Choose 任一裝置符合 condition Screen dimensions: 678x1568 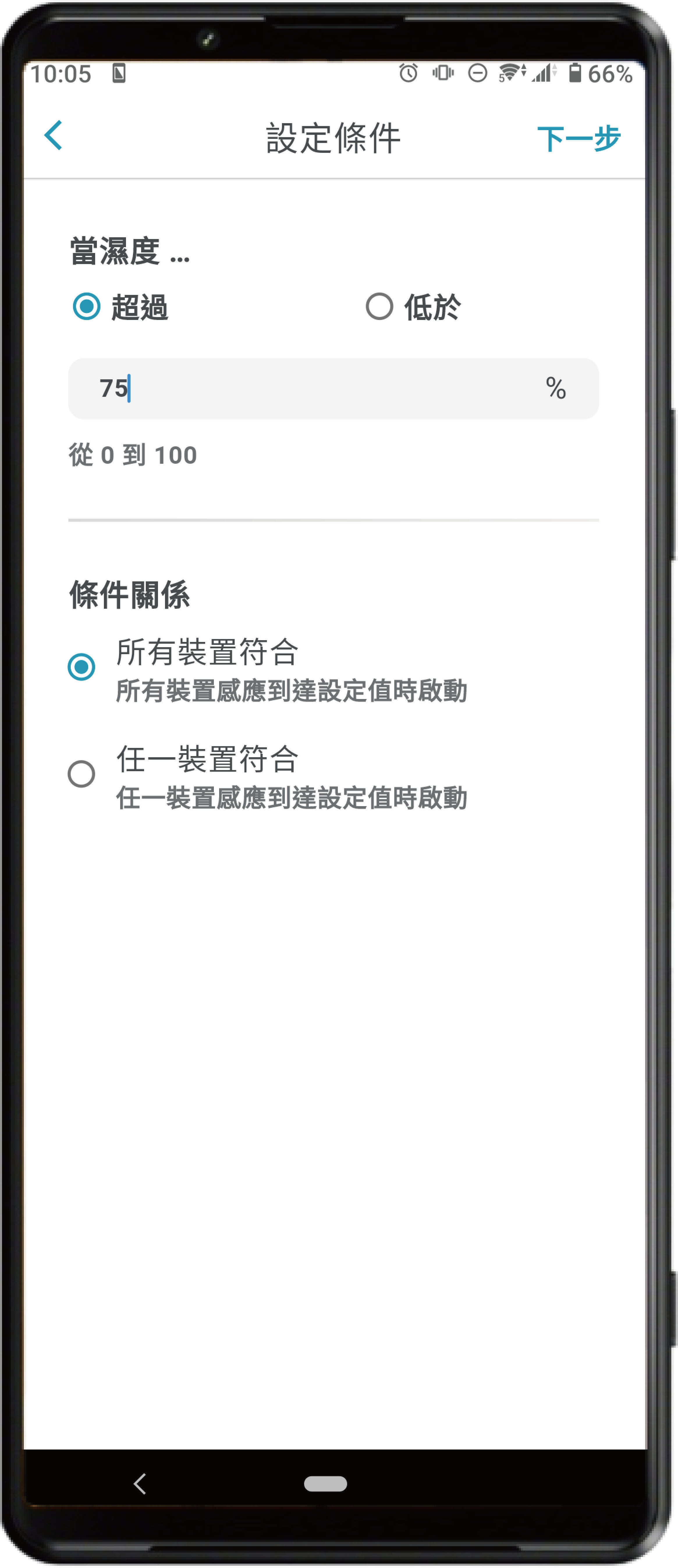click(81, 774)
